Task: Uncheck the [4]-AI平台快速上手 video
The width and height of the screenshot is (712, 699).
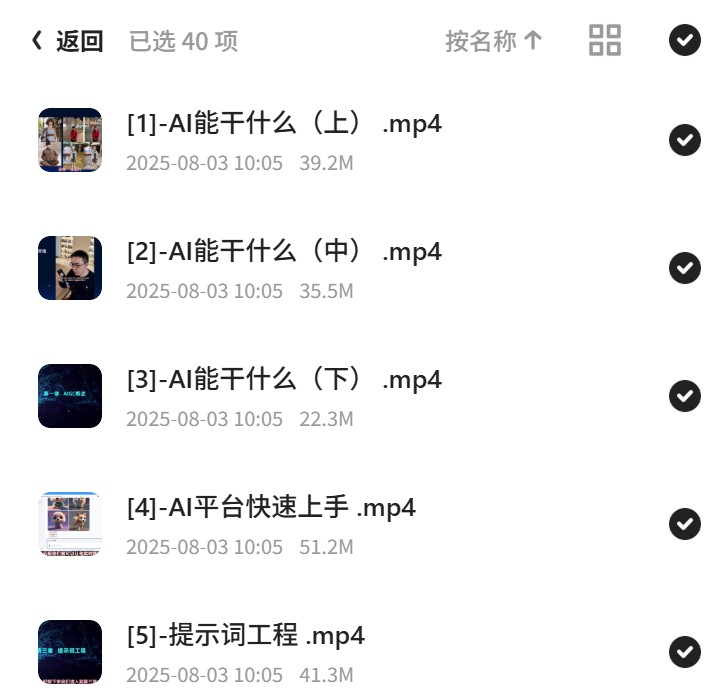Action: (685, 524)
